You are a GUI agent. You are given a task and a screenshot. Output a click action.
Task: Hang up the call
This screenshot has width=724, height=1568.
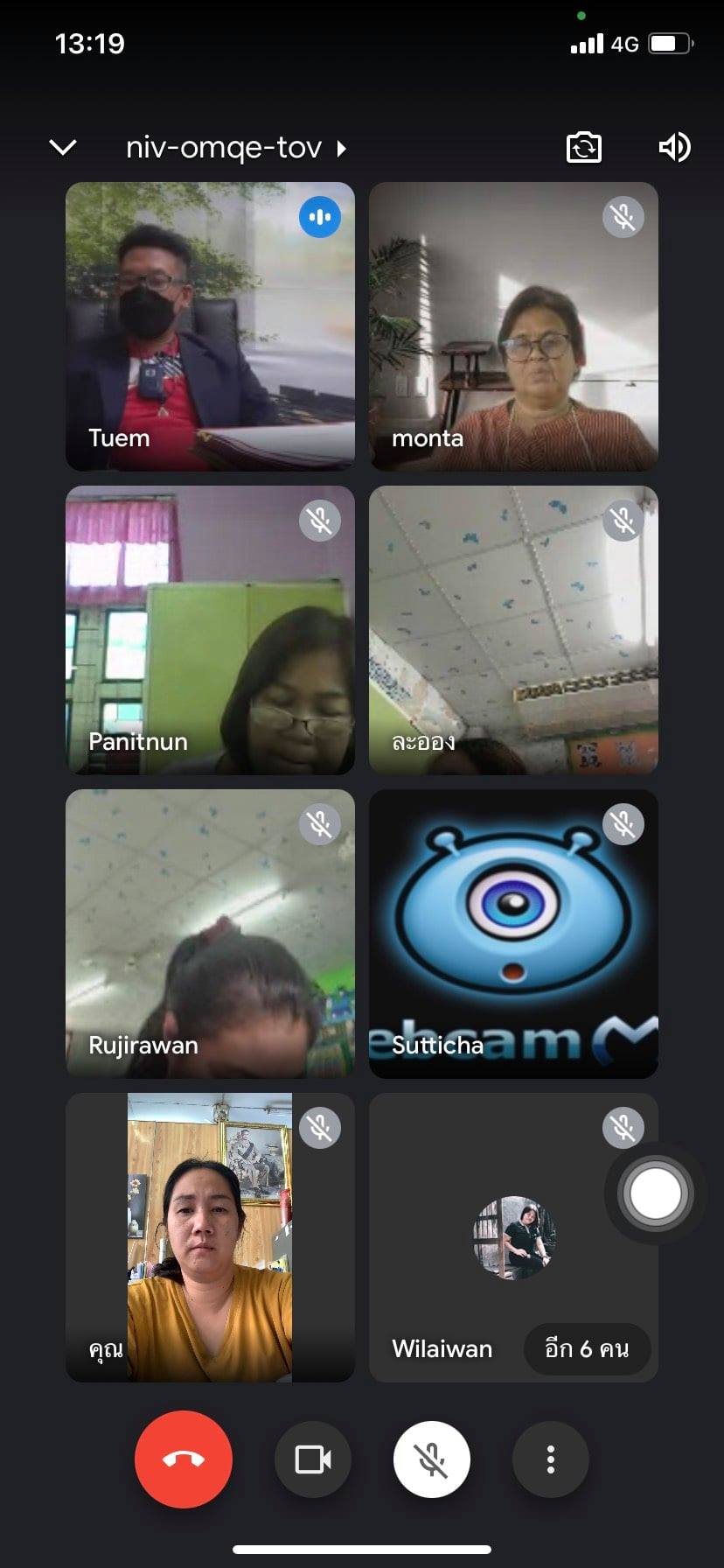184,1459
